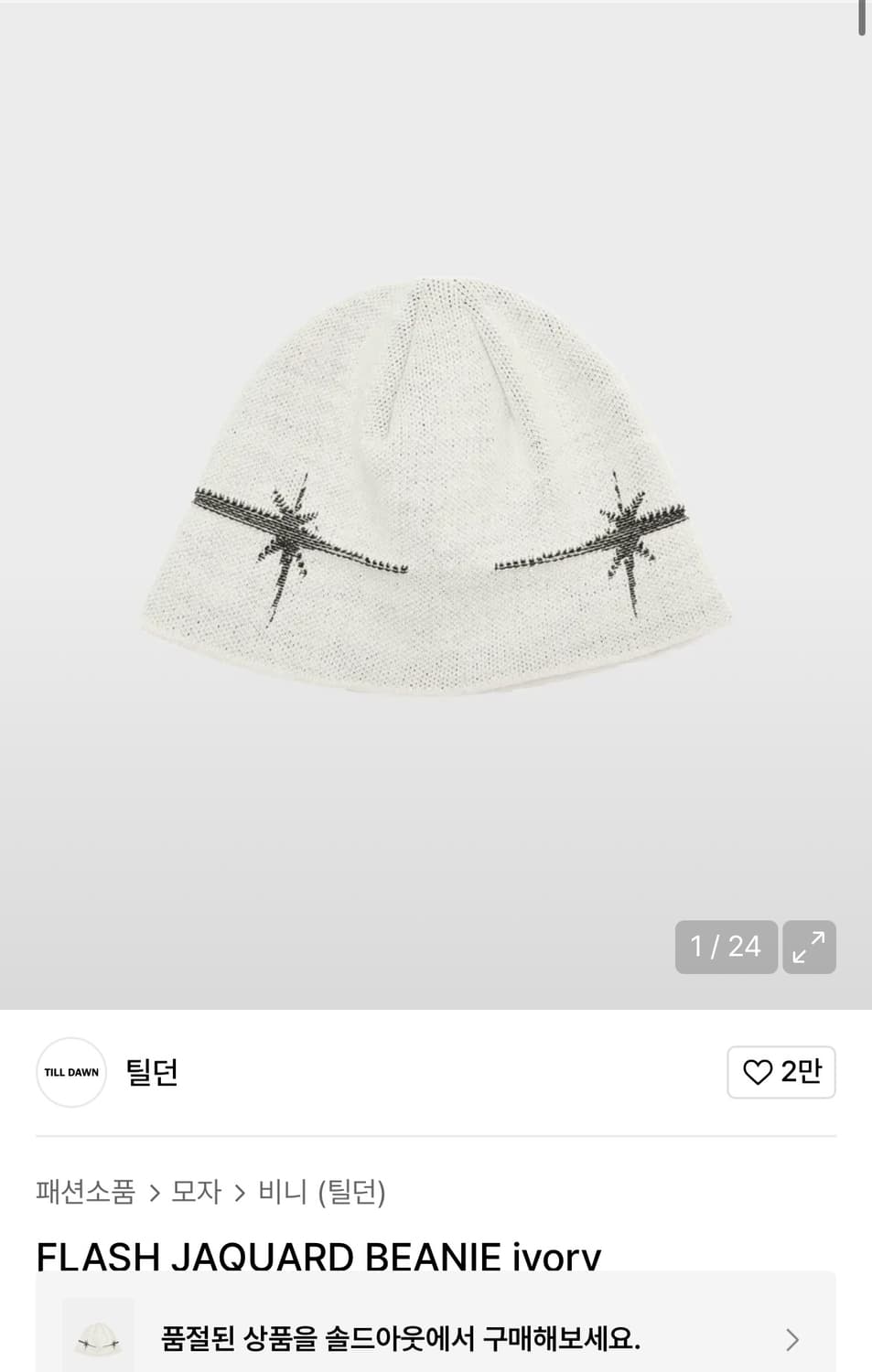
Task: Tap the main beanie product photo
Action: [x=436, y=476]
